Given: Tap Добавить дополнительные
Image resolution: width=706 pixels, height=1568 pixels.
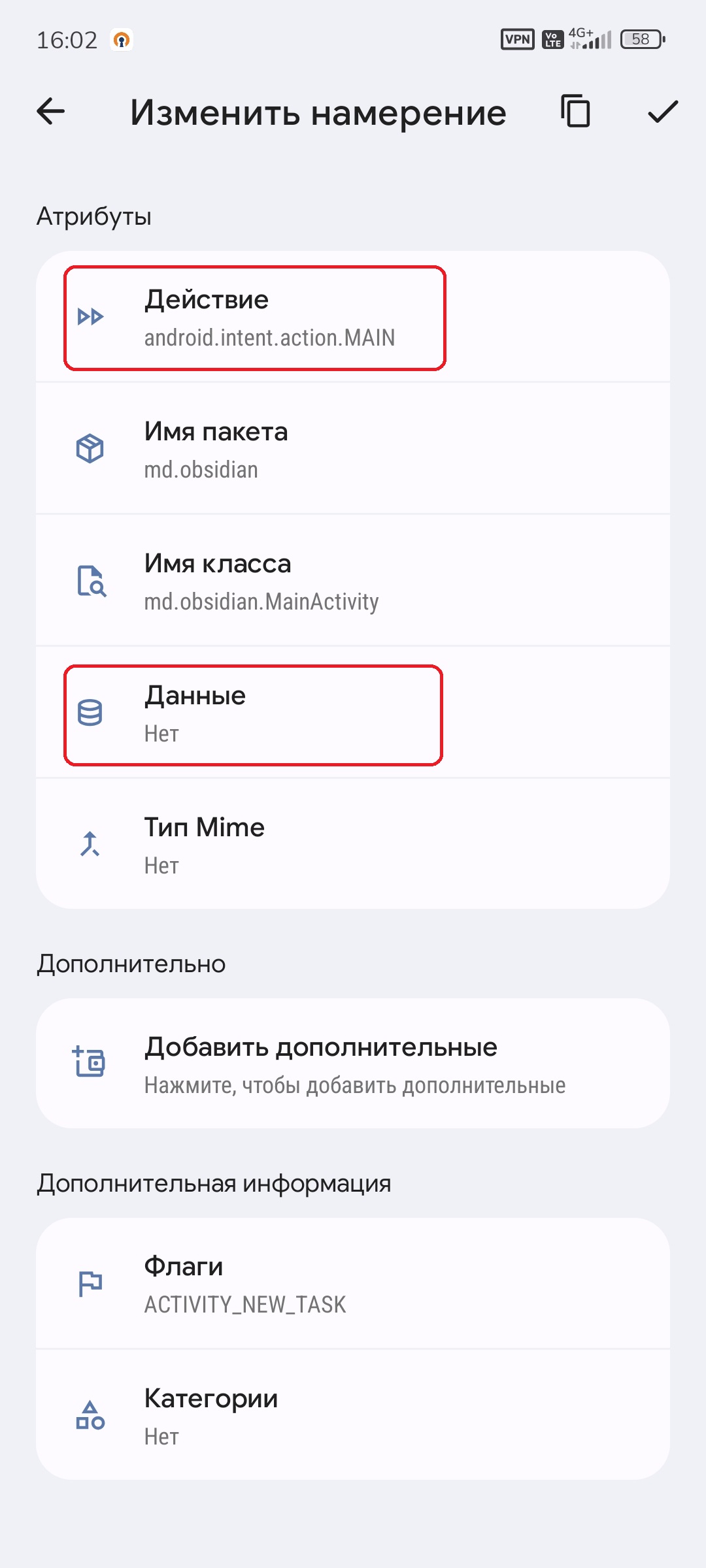Looking at the screenshot, I should [x=353, y=1064].
